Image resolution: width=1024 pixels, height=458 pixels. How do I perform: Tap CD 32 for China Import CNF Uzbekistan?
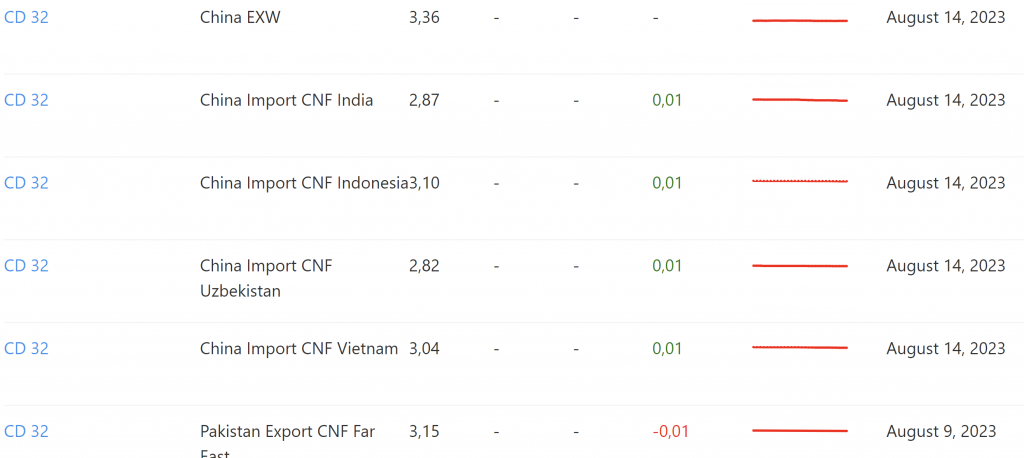27,266
